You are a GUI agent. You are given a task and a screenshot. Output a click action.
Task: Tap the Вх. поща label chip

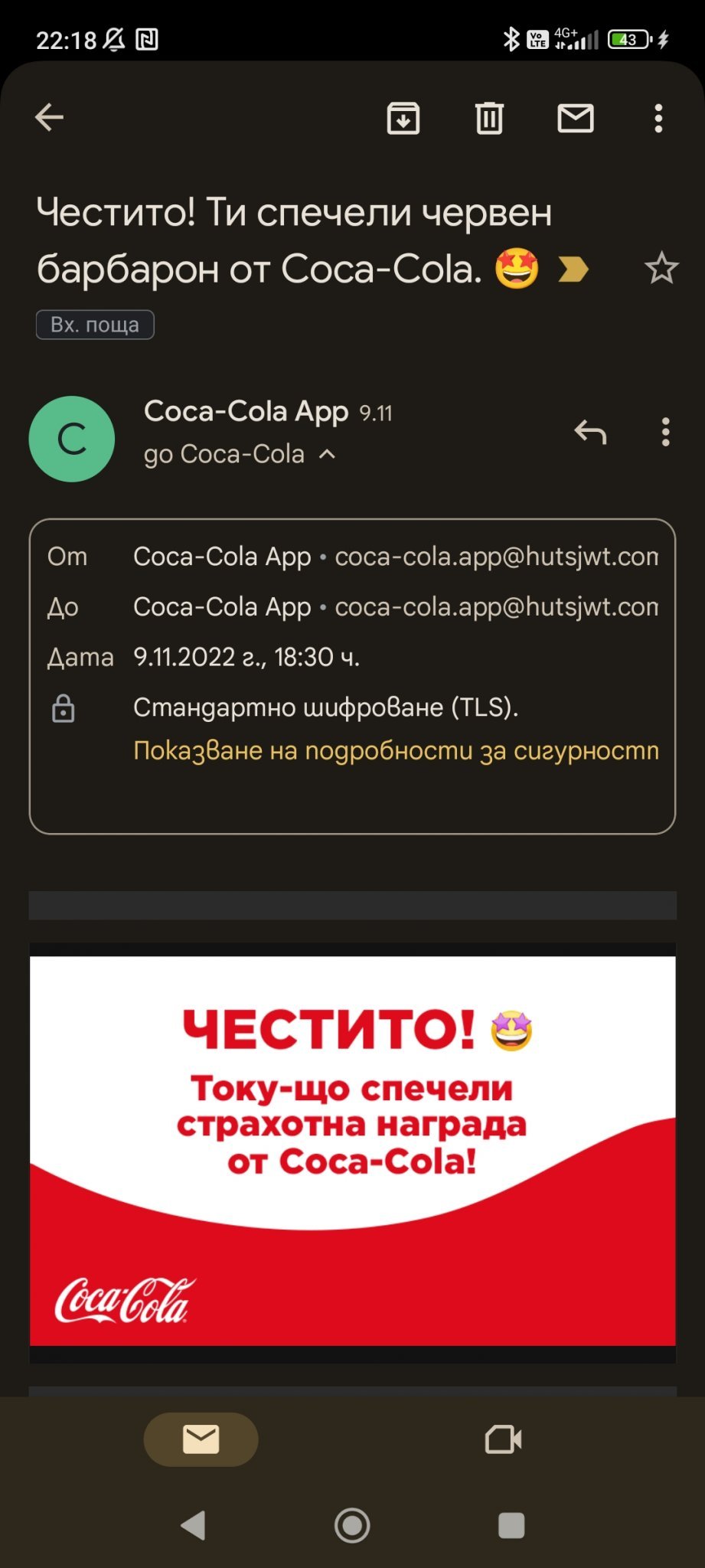tap(95, 325)
